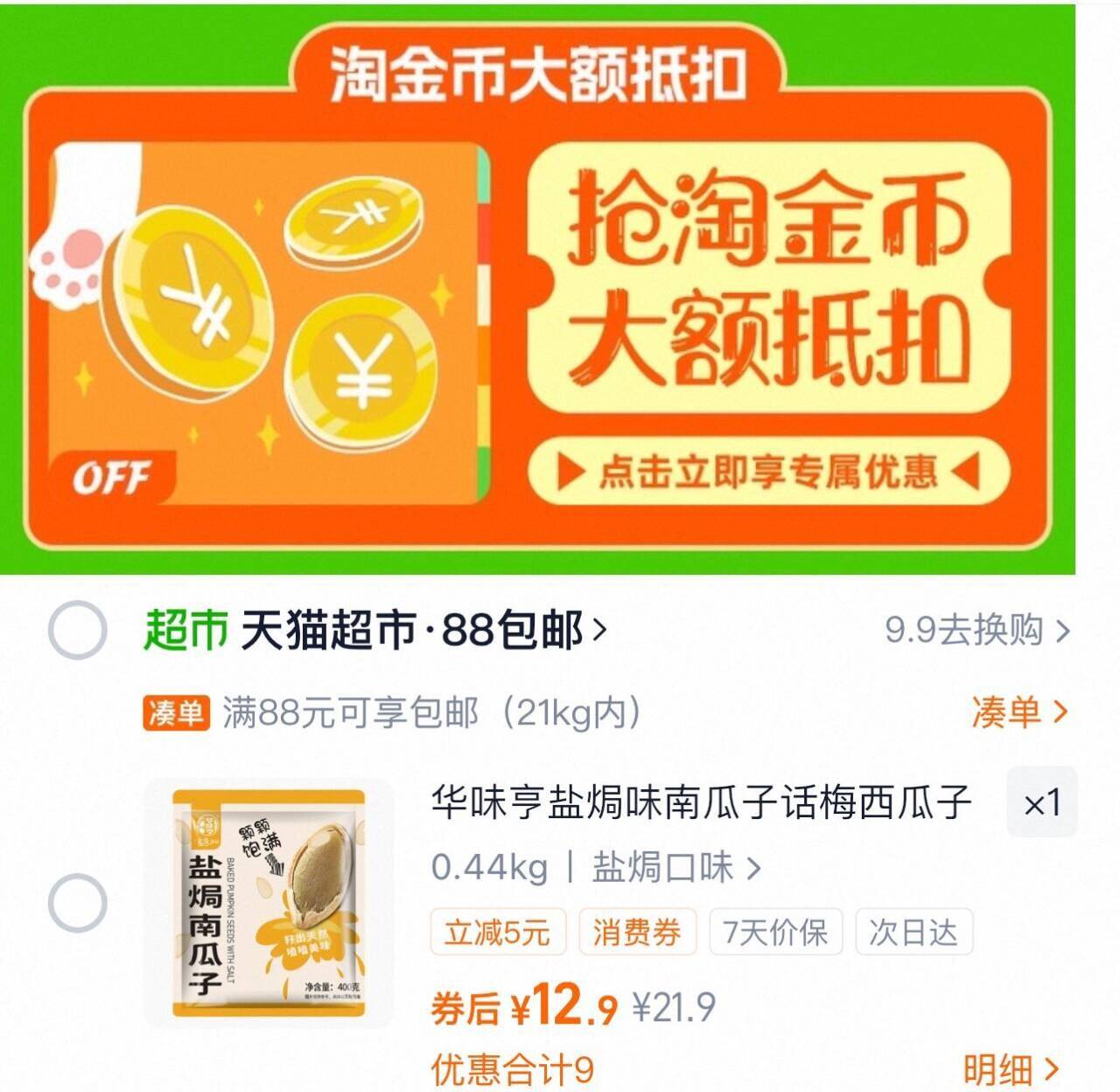Image resolution: width=1120 pixels, height=1092 pixels.
Task: Tap the 消费券 coupon tag
Action: pyautogui.click(x=636, y=933)
